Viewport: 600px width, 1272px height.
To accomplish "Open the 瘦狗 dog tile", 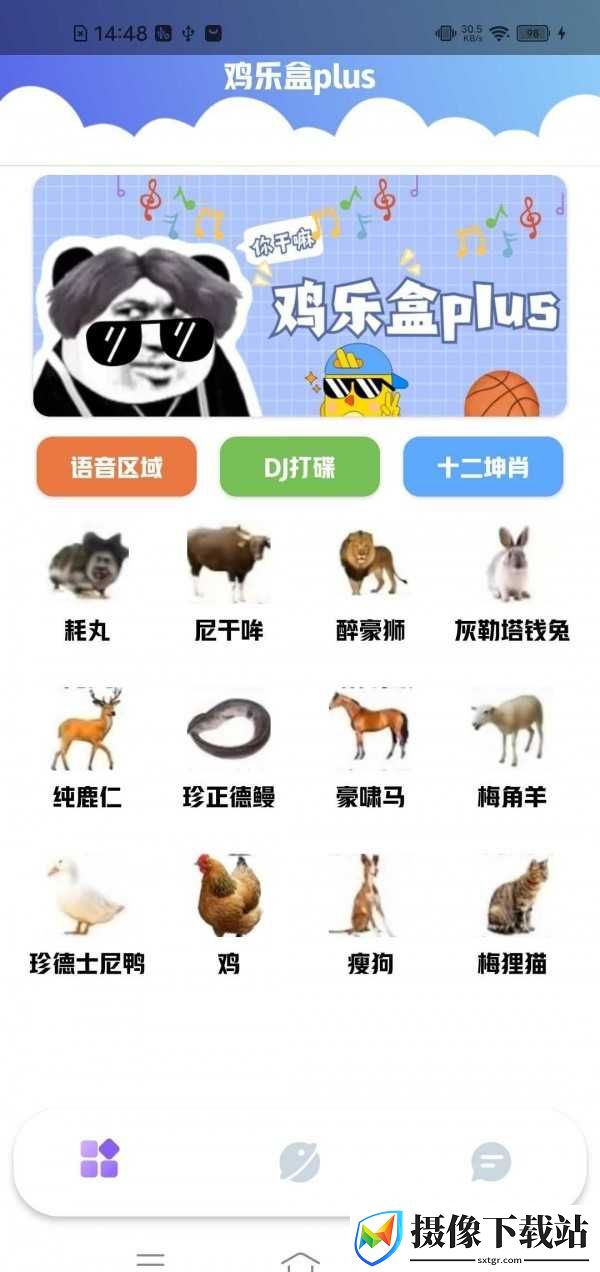I will 371,916.
